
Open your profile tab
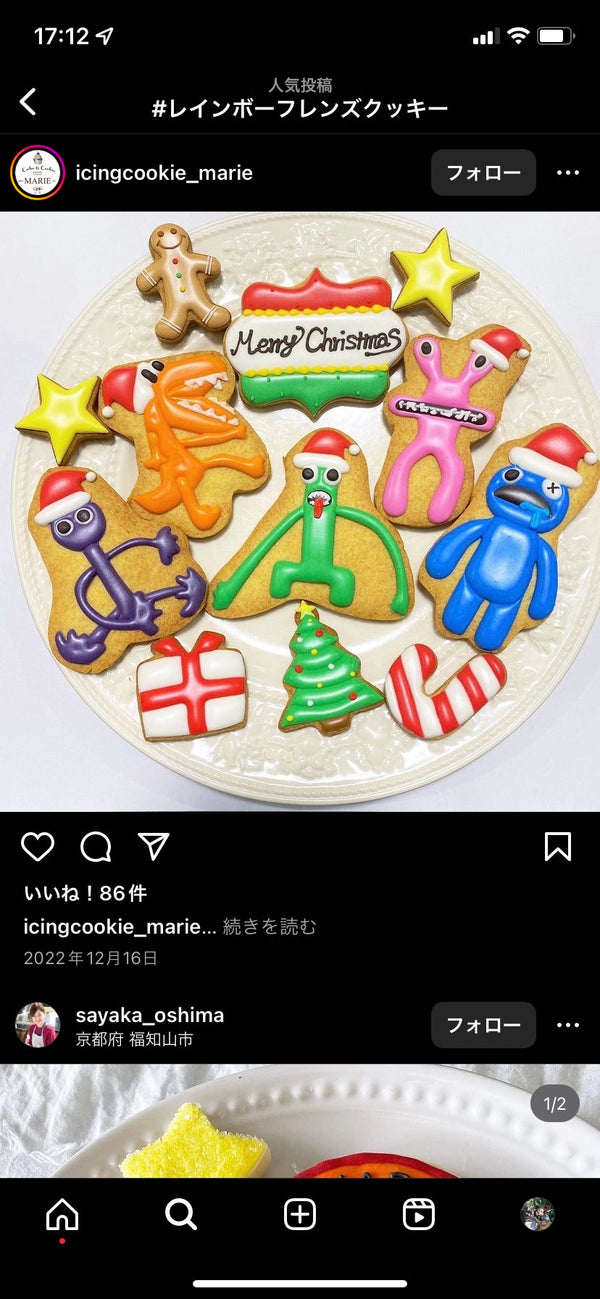[537, 1214]
